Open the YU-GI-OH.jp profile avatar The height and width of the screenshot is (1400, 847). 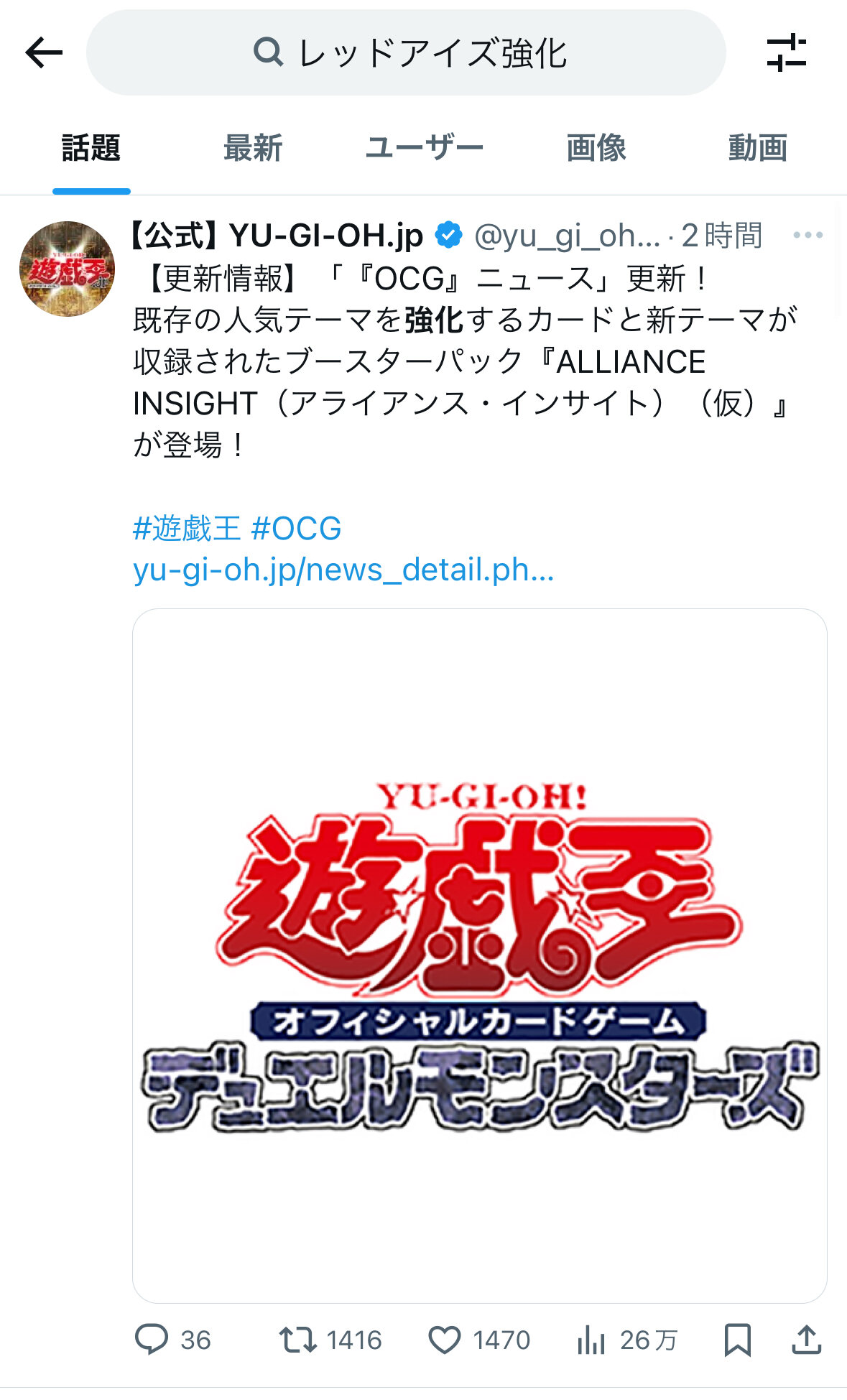[x=67, y=269]
